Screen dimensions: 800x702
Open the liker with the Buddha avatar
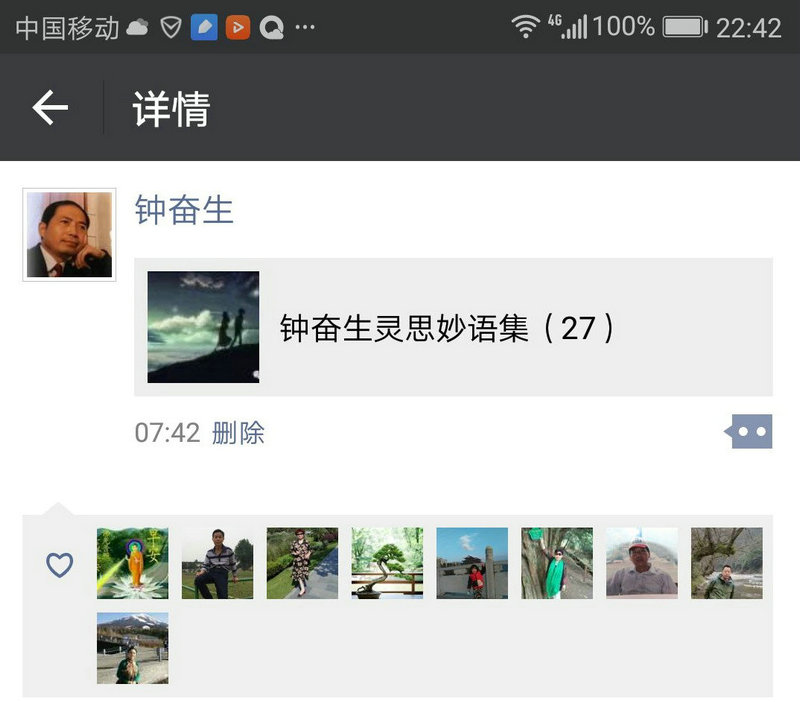tap(132, 563)
